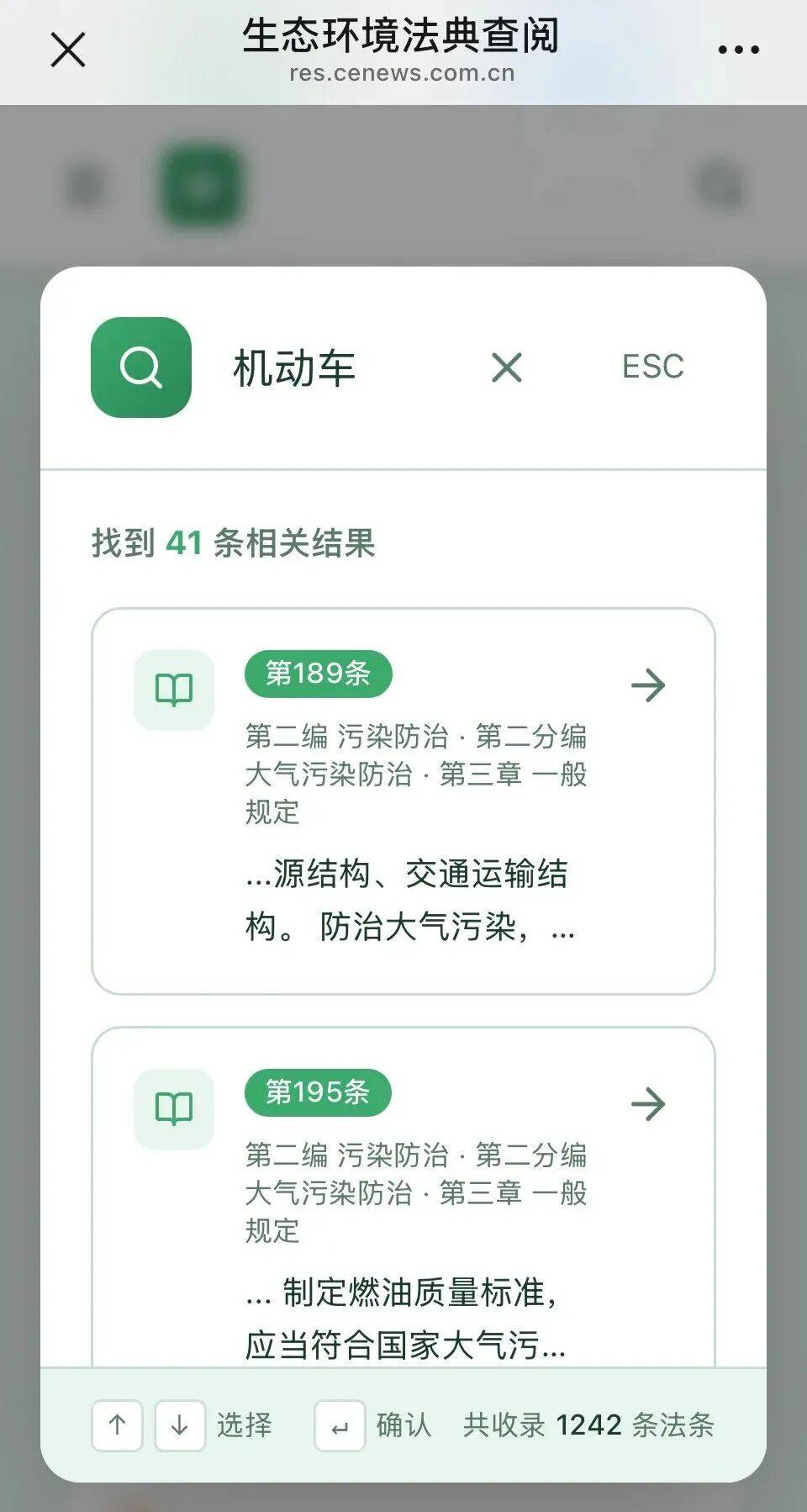Click the green magnifier search icon
This screenshot has height=1512, width=807.
click(141, 366)
